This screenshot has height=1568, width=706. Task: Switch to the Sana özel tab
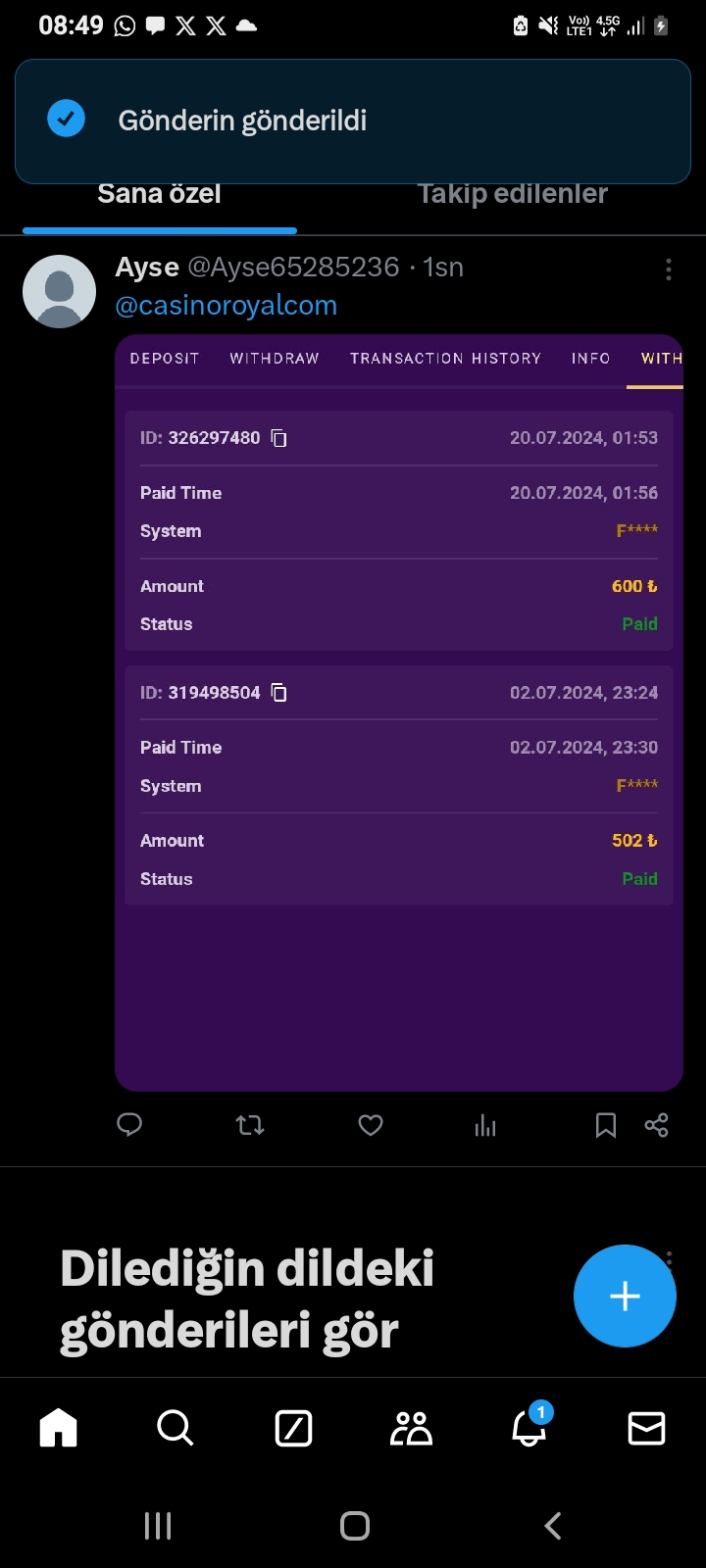click(x=159, y=195)
